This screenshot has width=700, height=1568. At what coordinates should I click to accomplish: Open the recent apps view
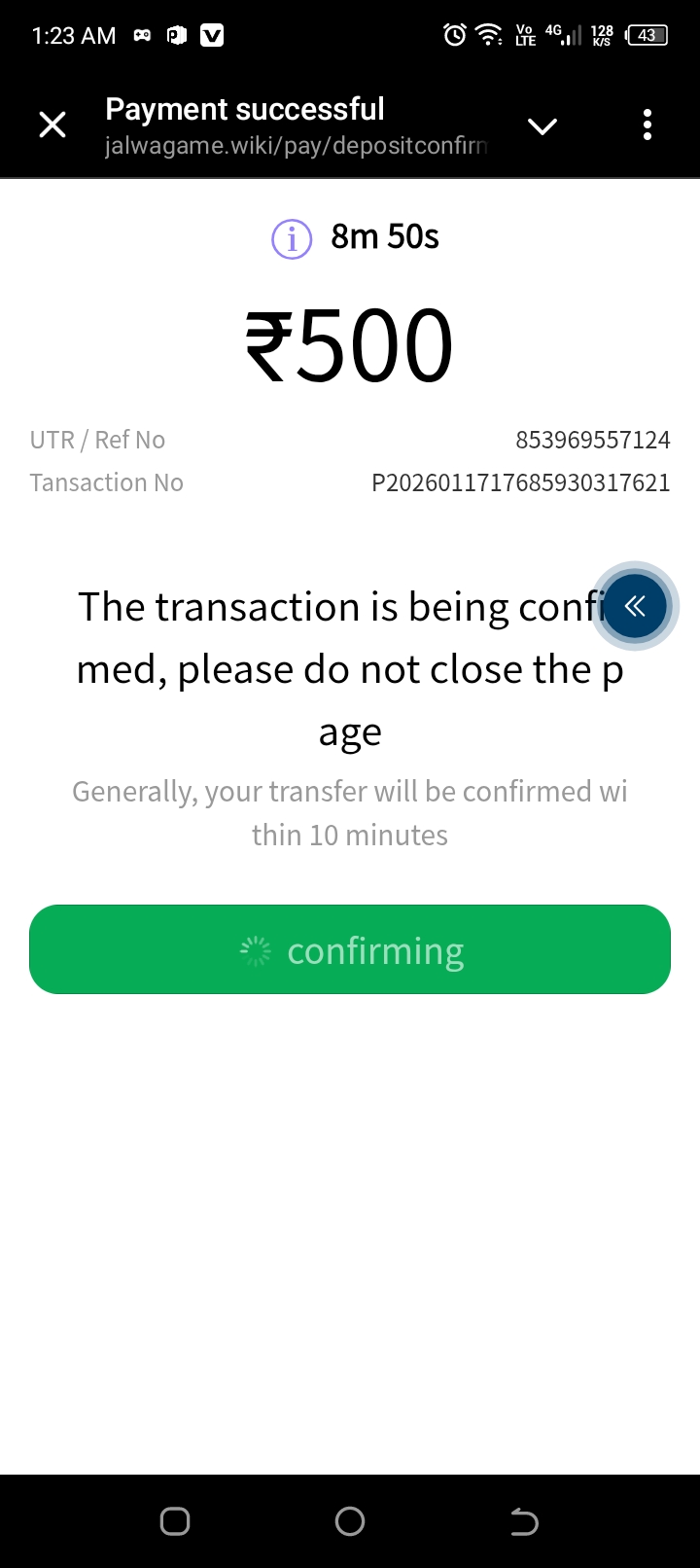click(175, 1521)
